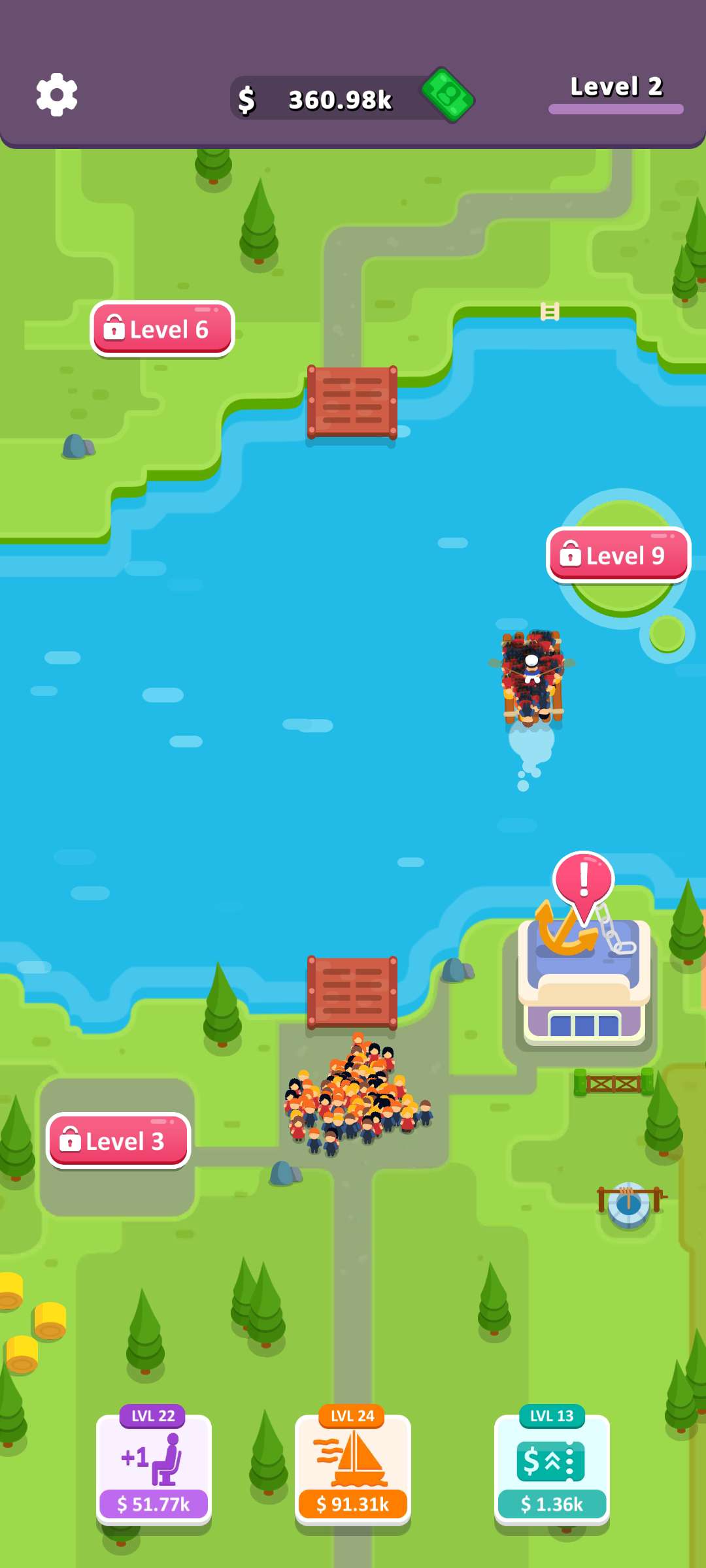The image size is (706, 1568).
Task: Tap the green cash icon beside the balance
Action: (x=448, y=96)
